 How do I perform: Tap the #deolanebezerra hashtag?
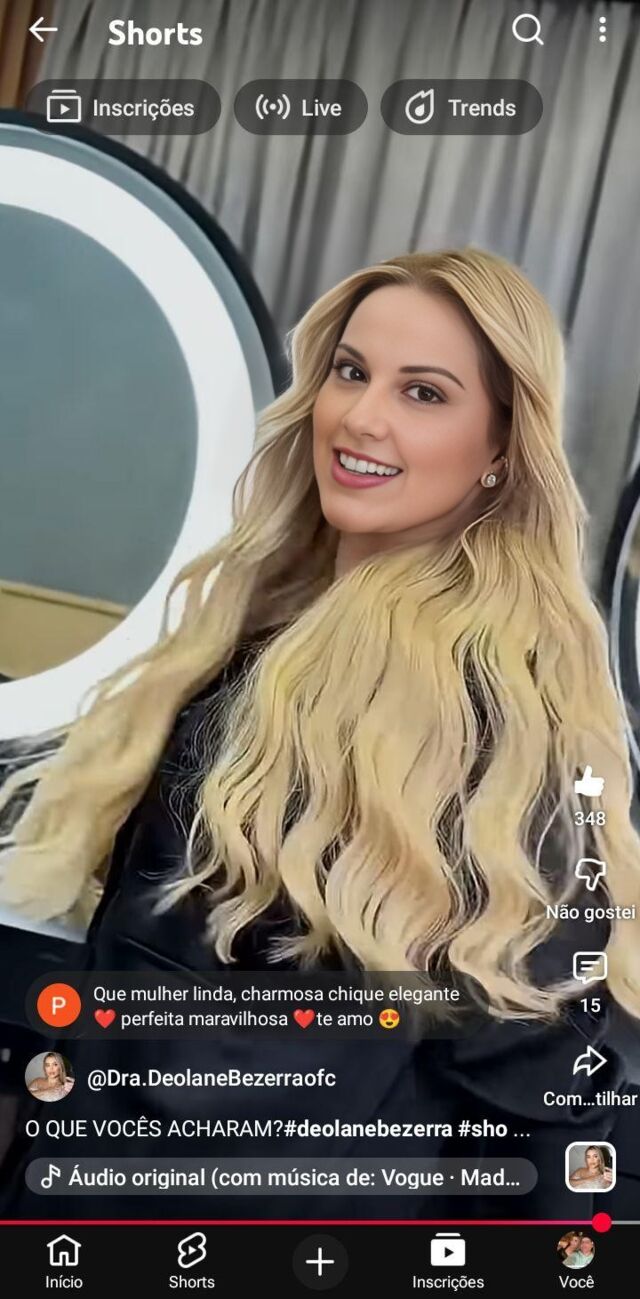coord(366,1130)
